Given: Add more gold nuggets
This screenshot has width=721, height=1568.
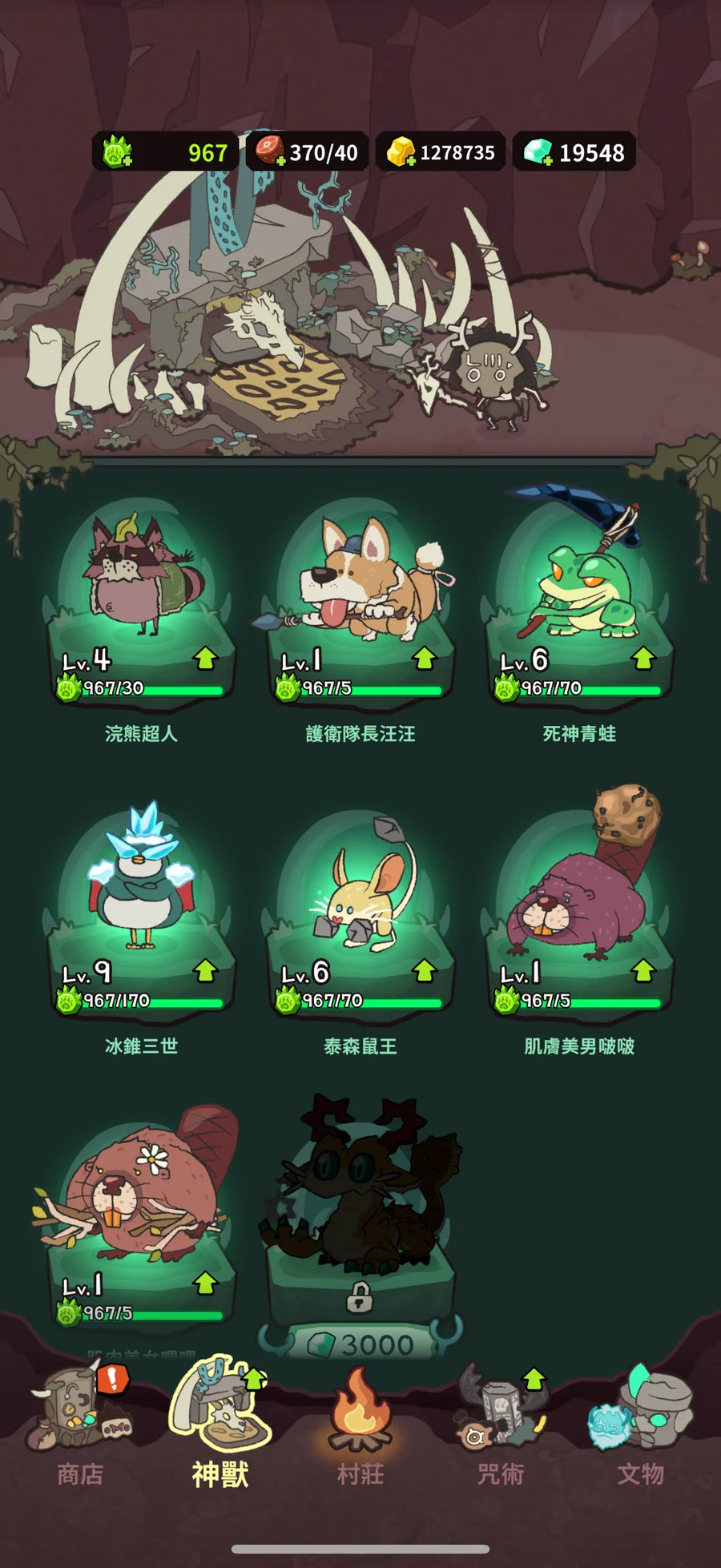Looking at the screenshot, I should (401, 152).
